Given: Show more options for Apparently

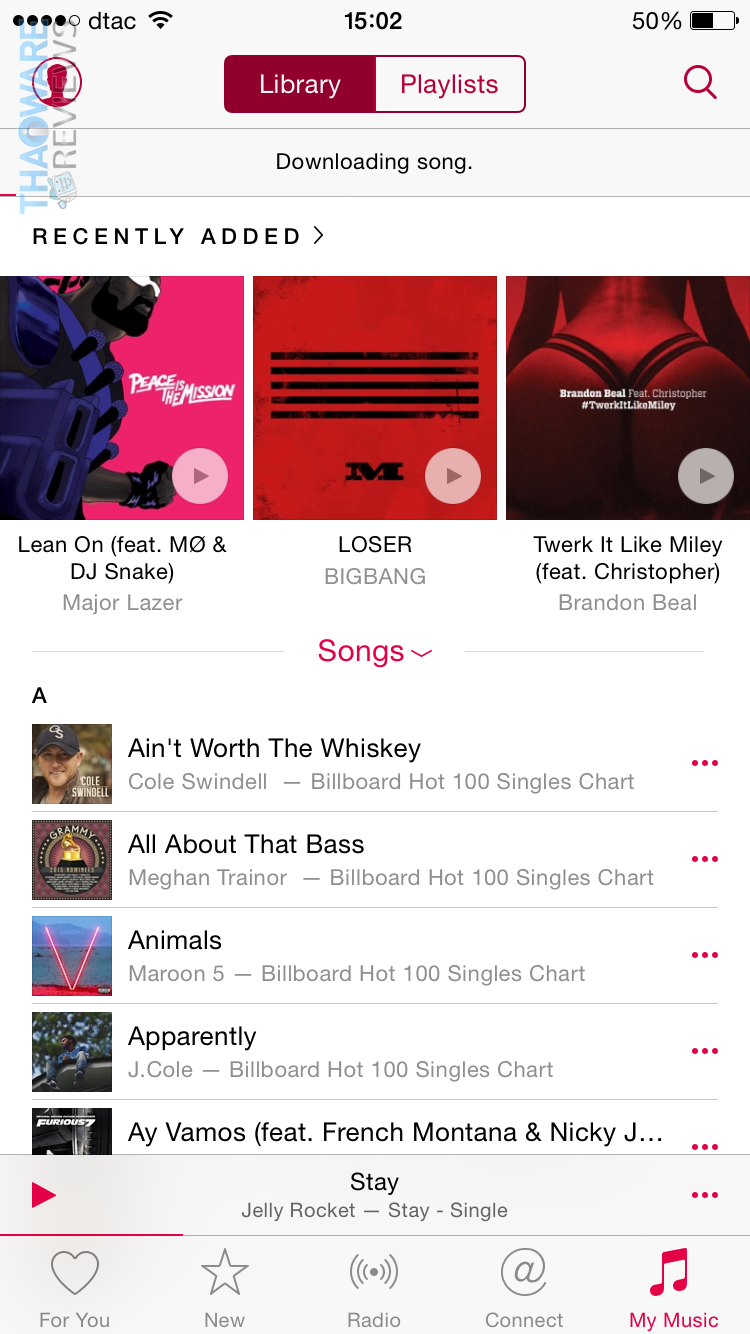Looking at the screenshot, I should pos(705,1051).
